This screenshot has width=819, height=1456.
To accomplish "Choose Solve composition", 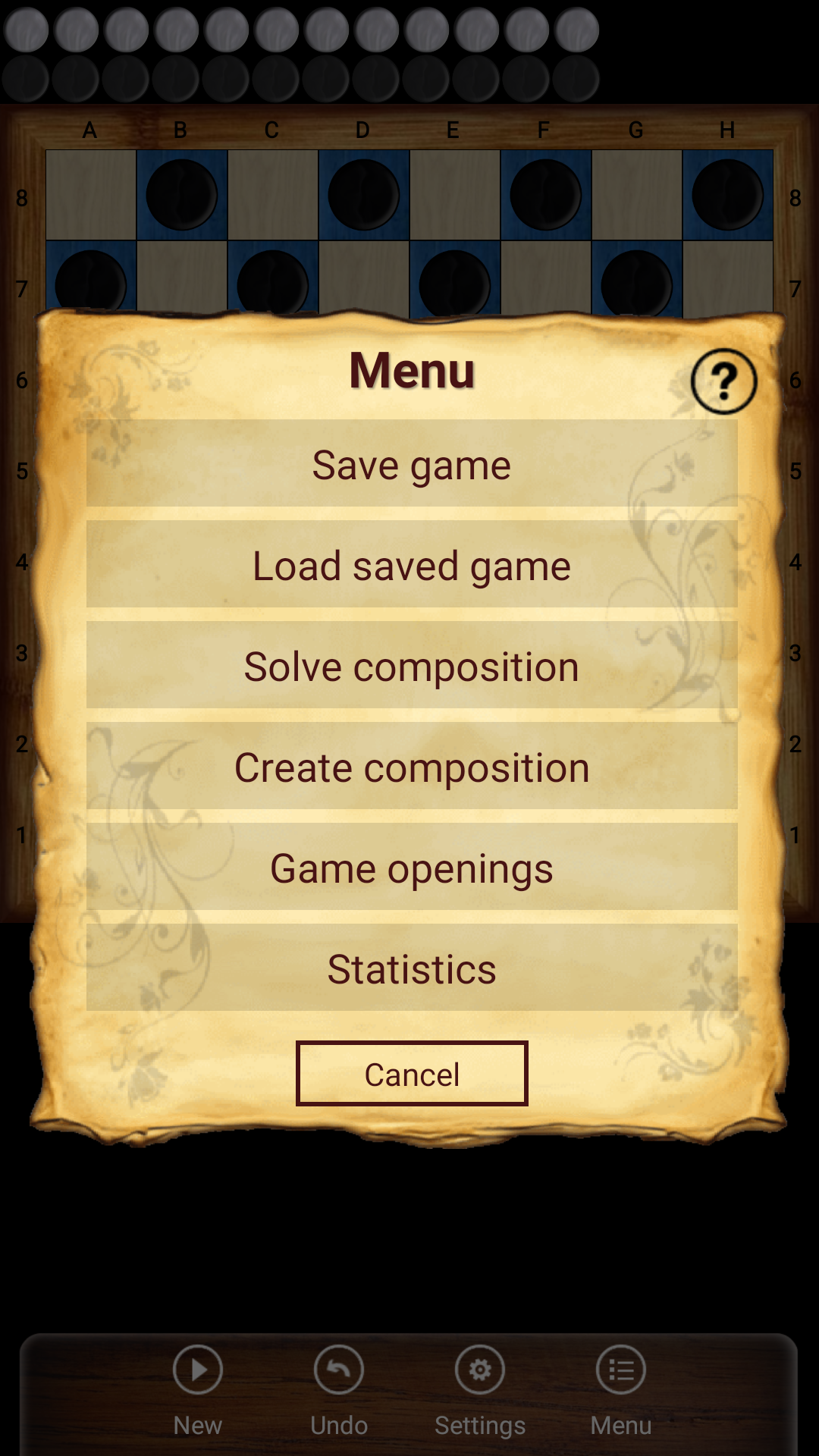I will (412, 665).
